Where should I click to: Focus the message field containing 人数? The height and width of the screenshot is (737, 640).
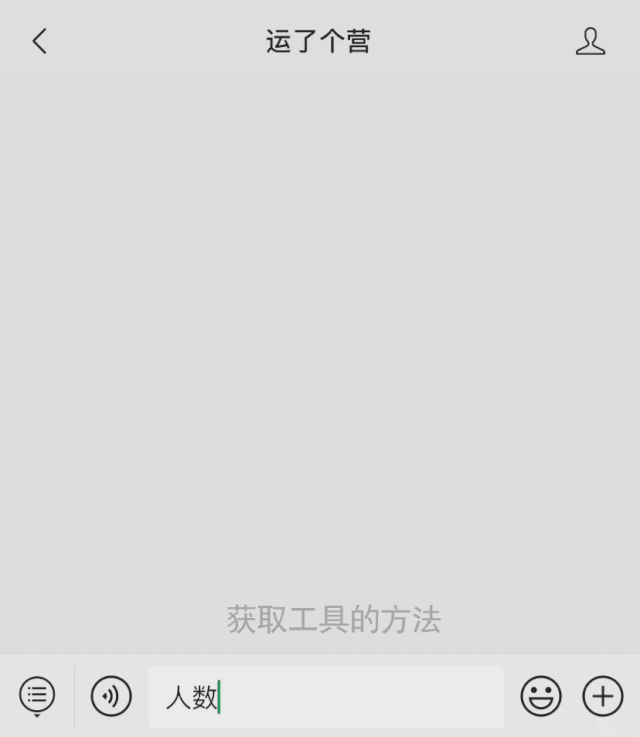(326, 697)
